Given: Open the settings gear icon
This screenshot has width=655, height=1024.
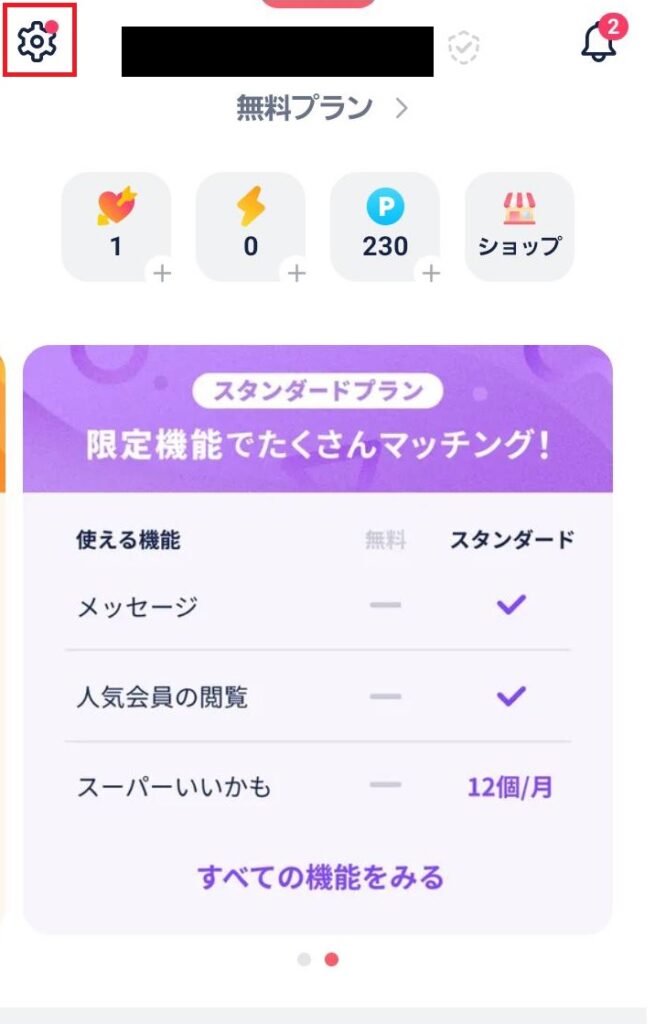Looking at the screenshot, I should pyautogui.click(x=39, y=42).
